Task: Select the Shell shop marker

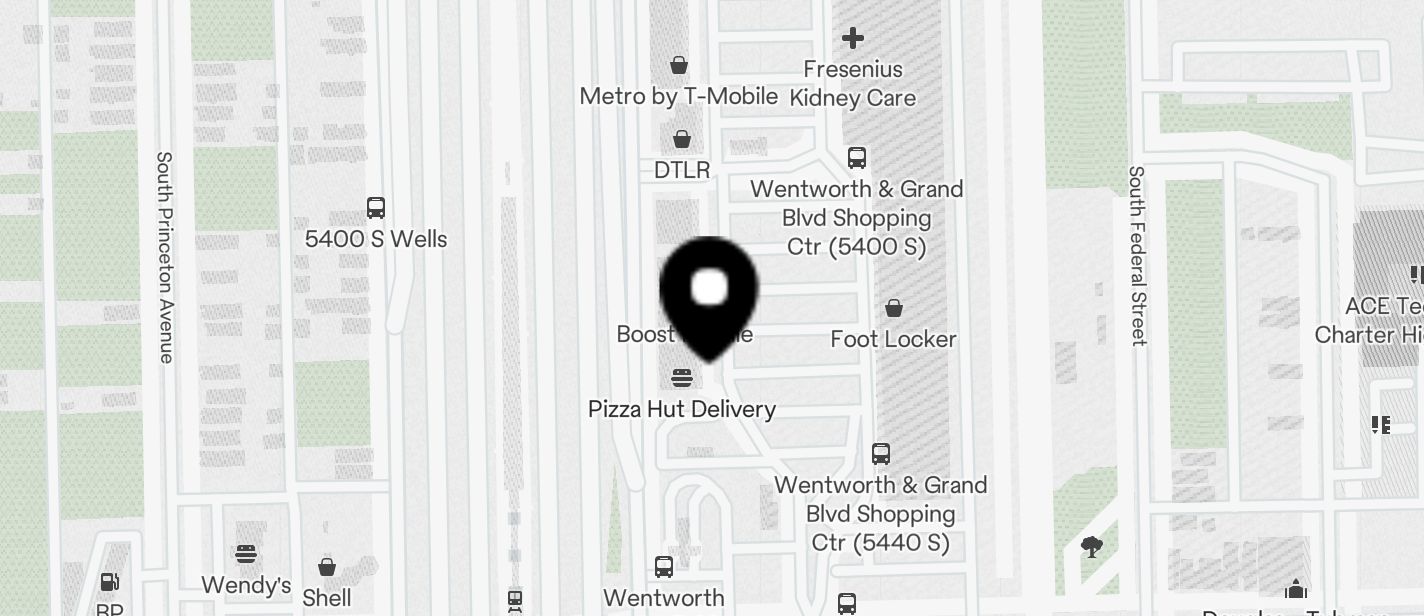Action: [x=327, y=567]
